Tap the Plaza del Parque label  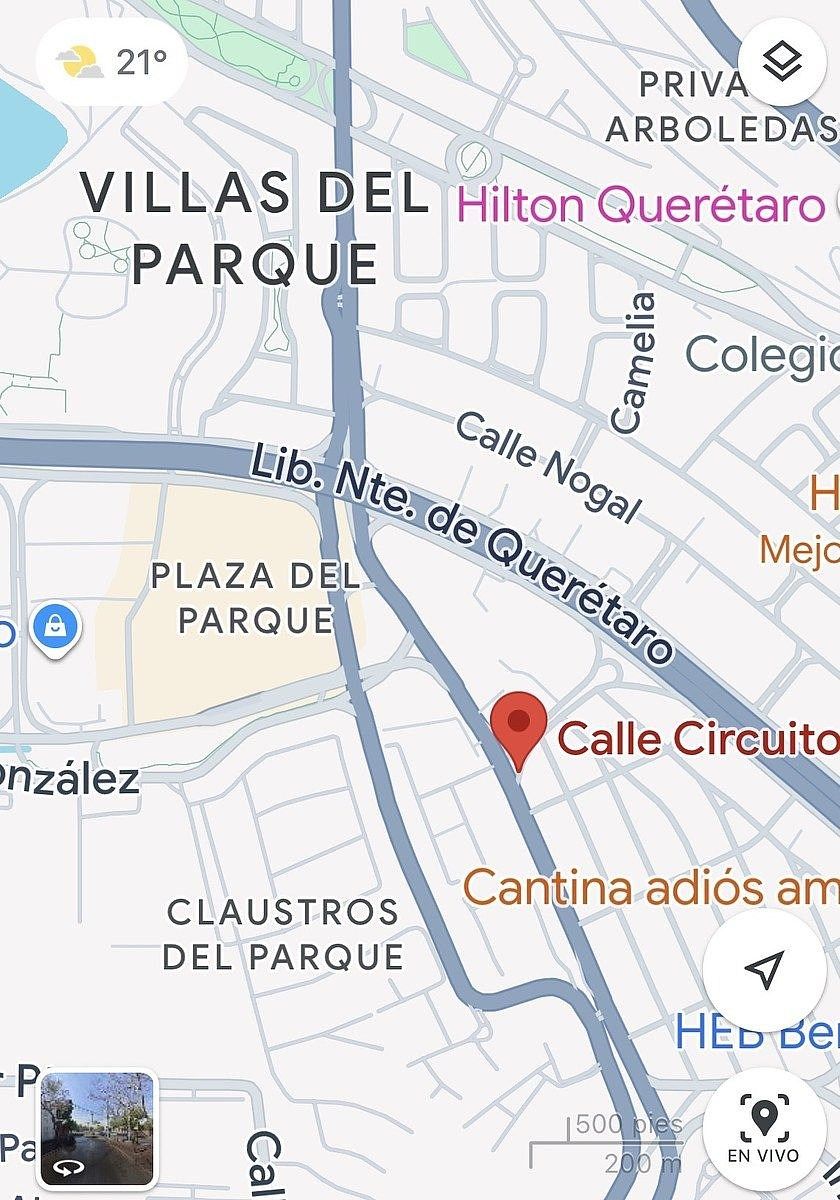251,597
